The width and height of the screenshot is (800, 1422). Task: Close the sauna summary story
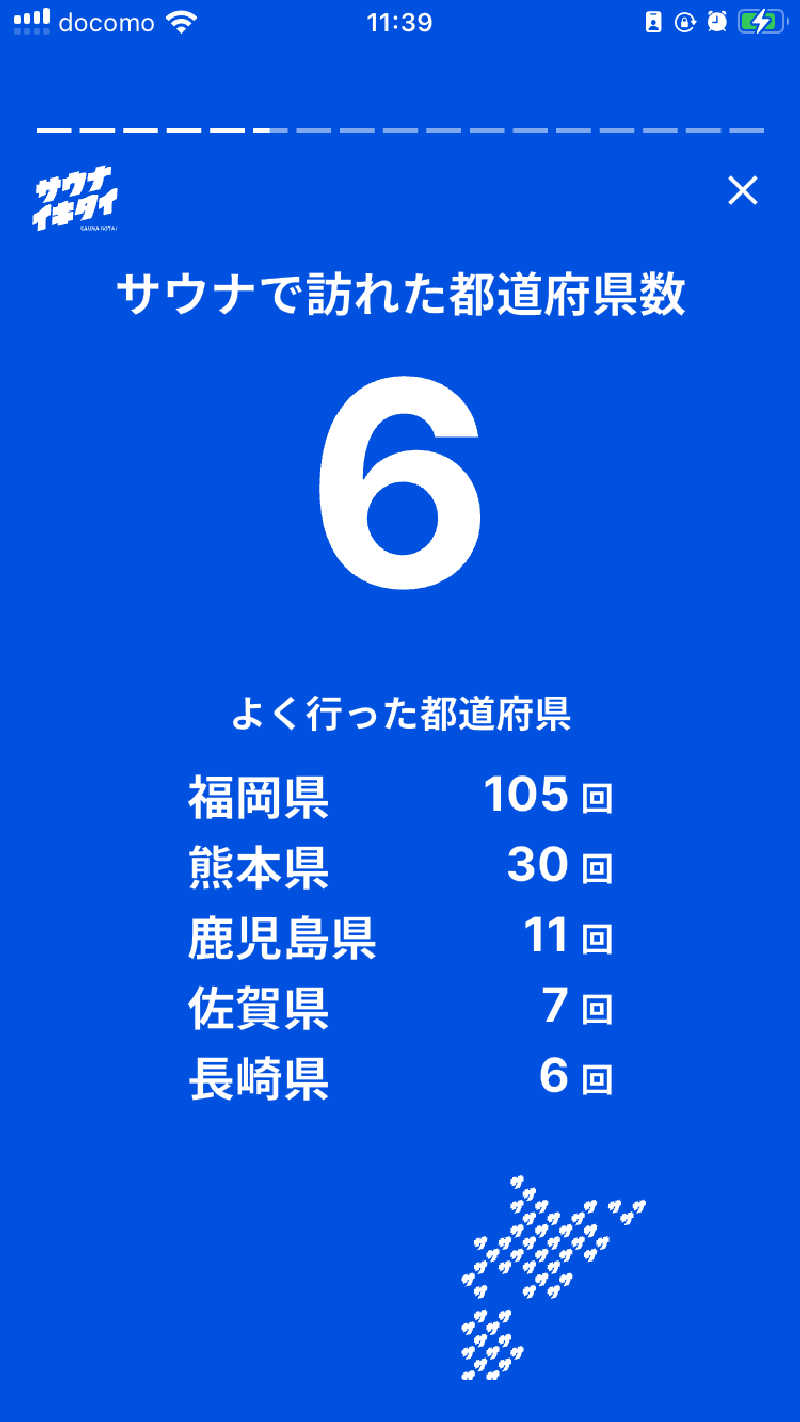coord(742,190)
